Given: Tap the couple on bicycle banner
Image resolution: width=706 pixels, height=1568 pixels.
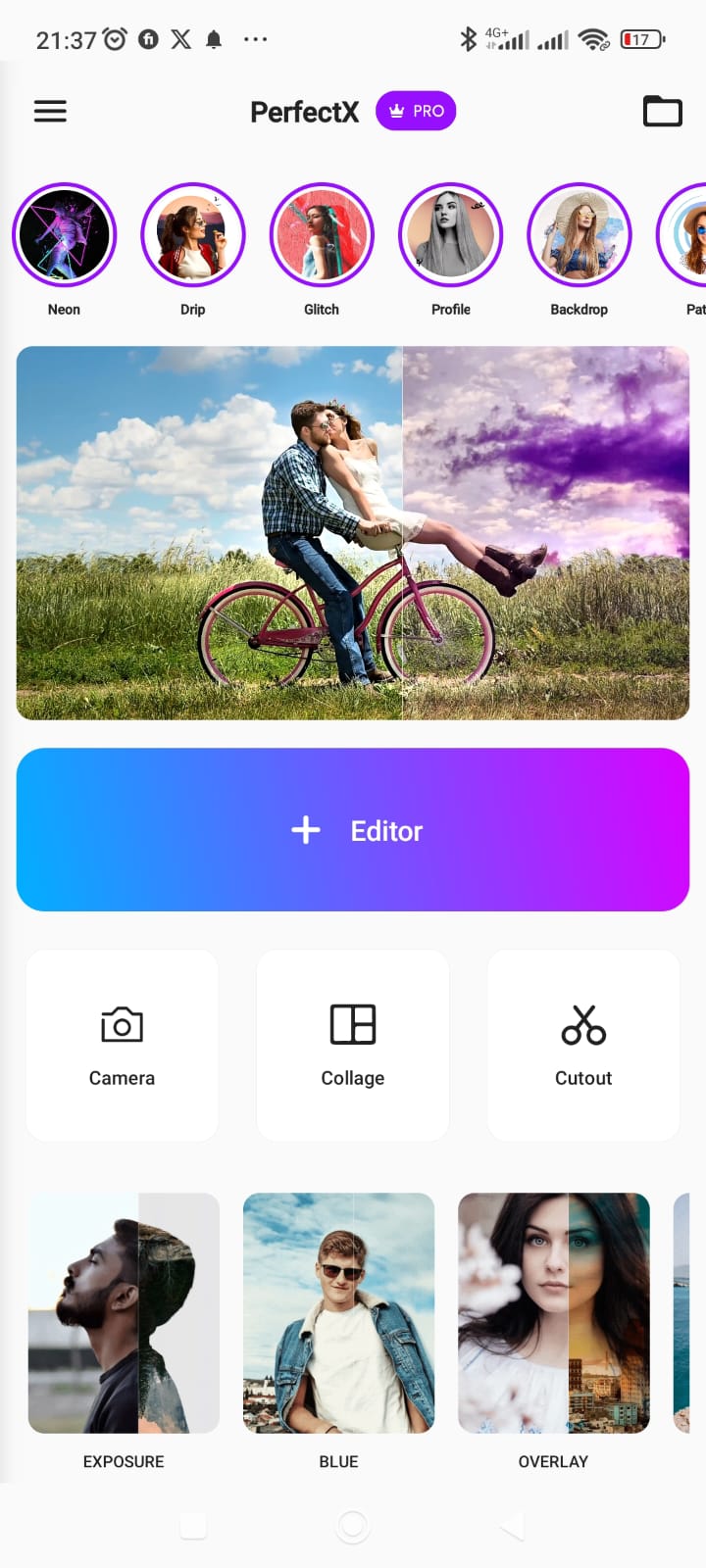Looking at the screenshot, I should [x=353, y=533].
